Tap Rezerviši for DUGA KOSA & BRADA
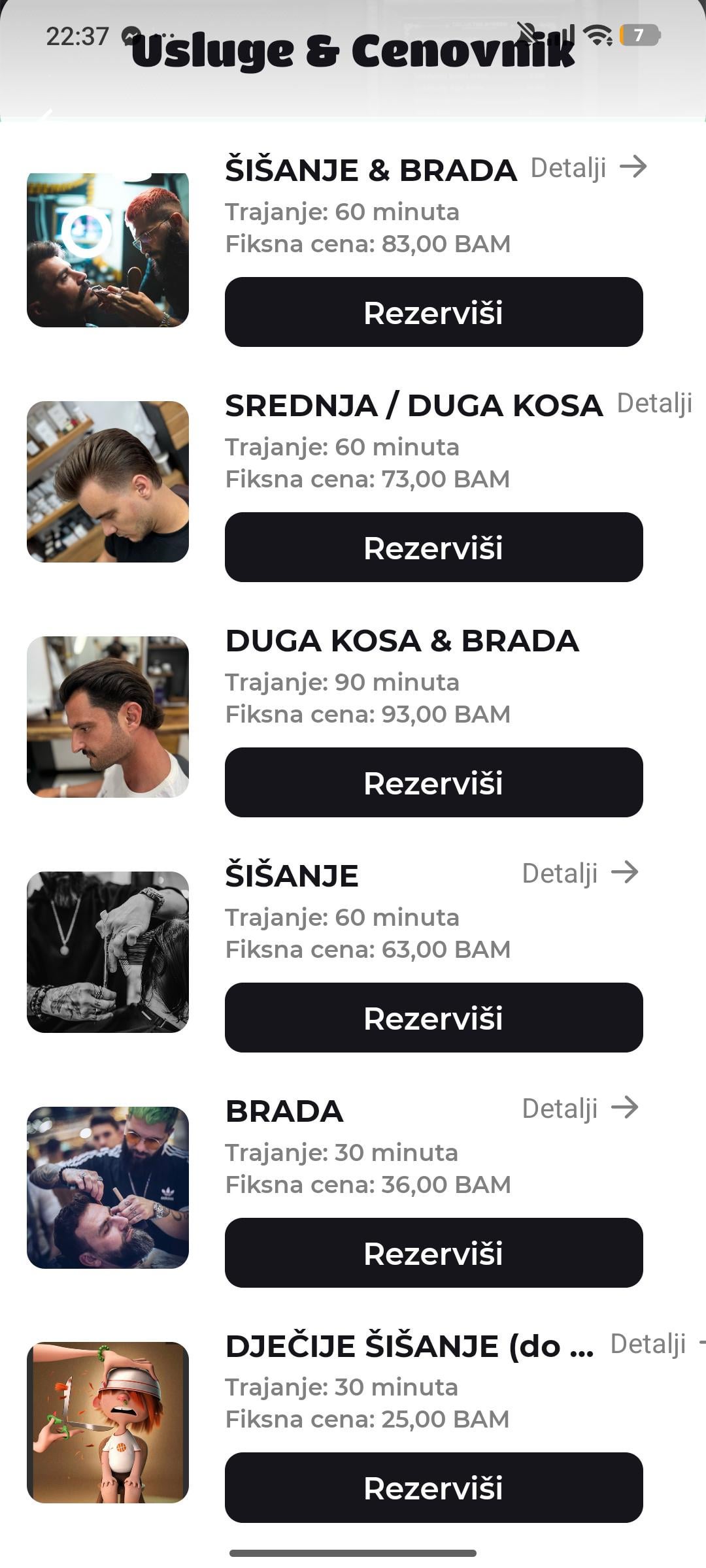Image resolution: width=706 pixels, height=1568 pixels. point(433,783)
